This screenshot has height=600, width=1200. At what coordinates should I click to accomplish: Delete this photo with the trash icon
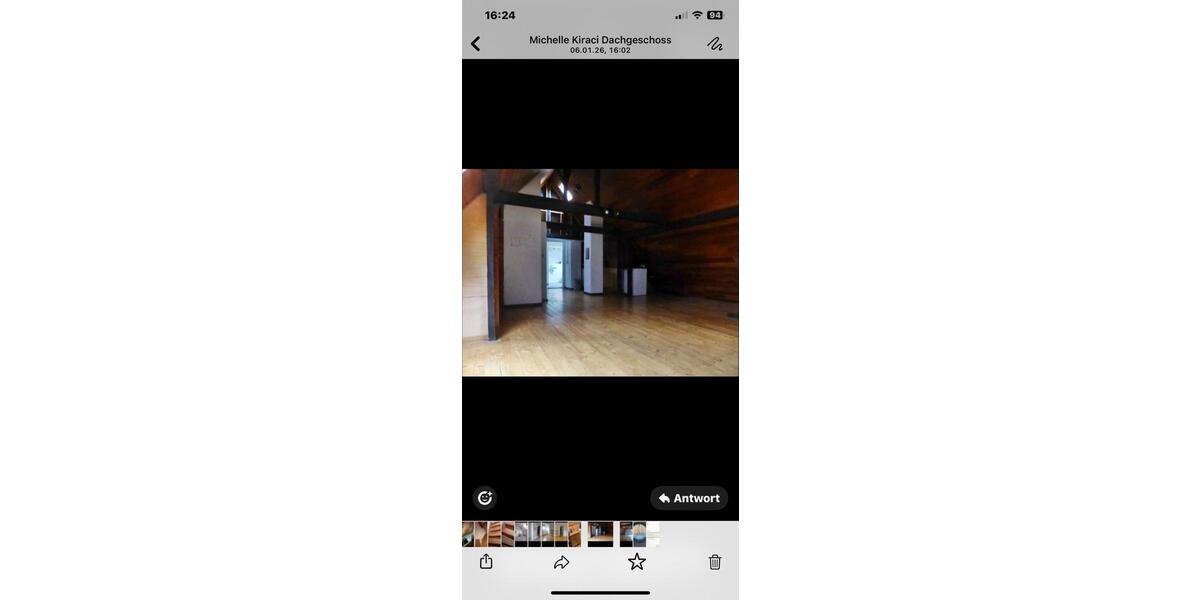(714, 562)
